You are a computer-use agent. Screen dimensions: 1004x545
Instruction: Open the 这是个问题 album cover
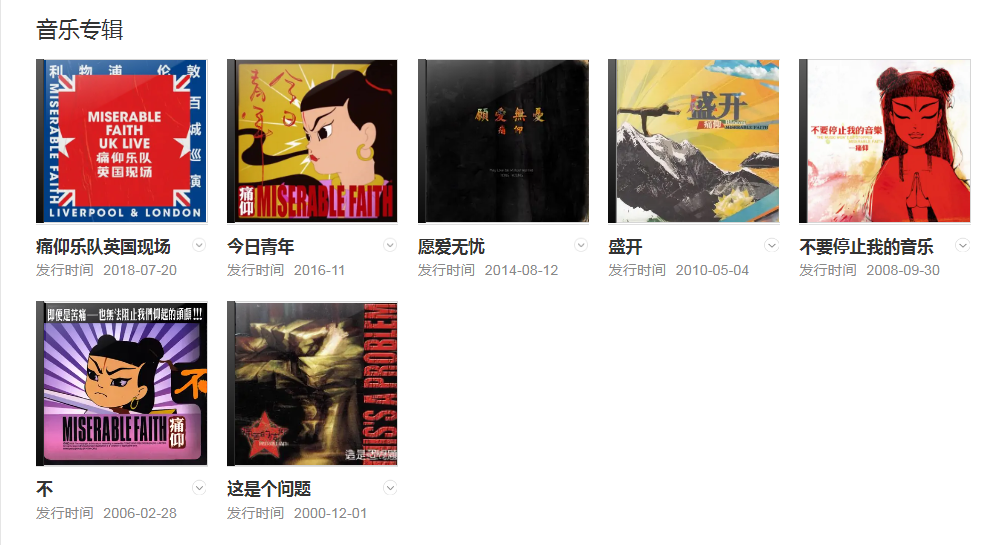pyautogui.click(x=312, y=383)
